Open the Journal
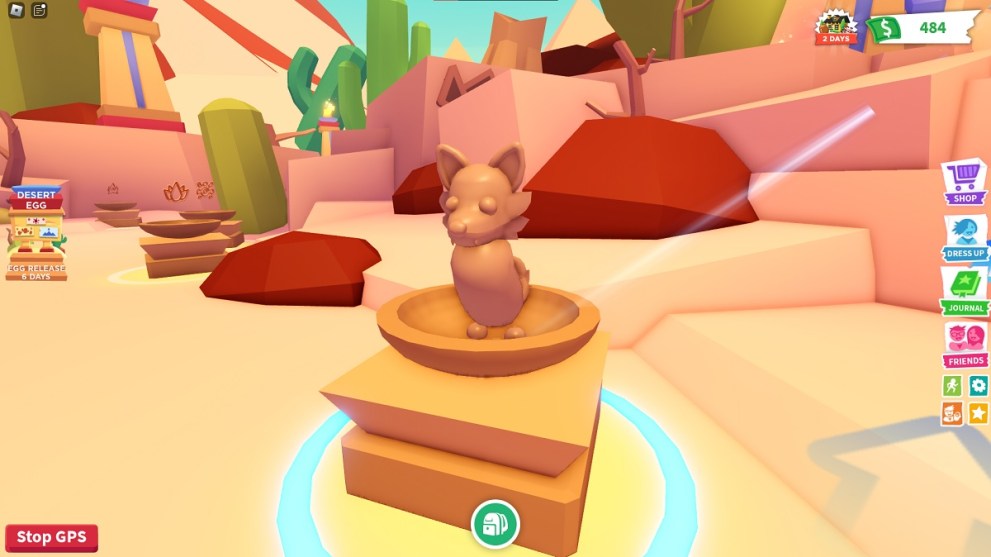 click(965, 292)
